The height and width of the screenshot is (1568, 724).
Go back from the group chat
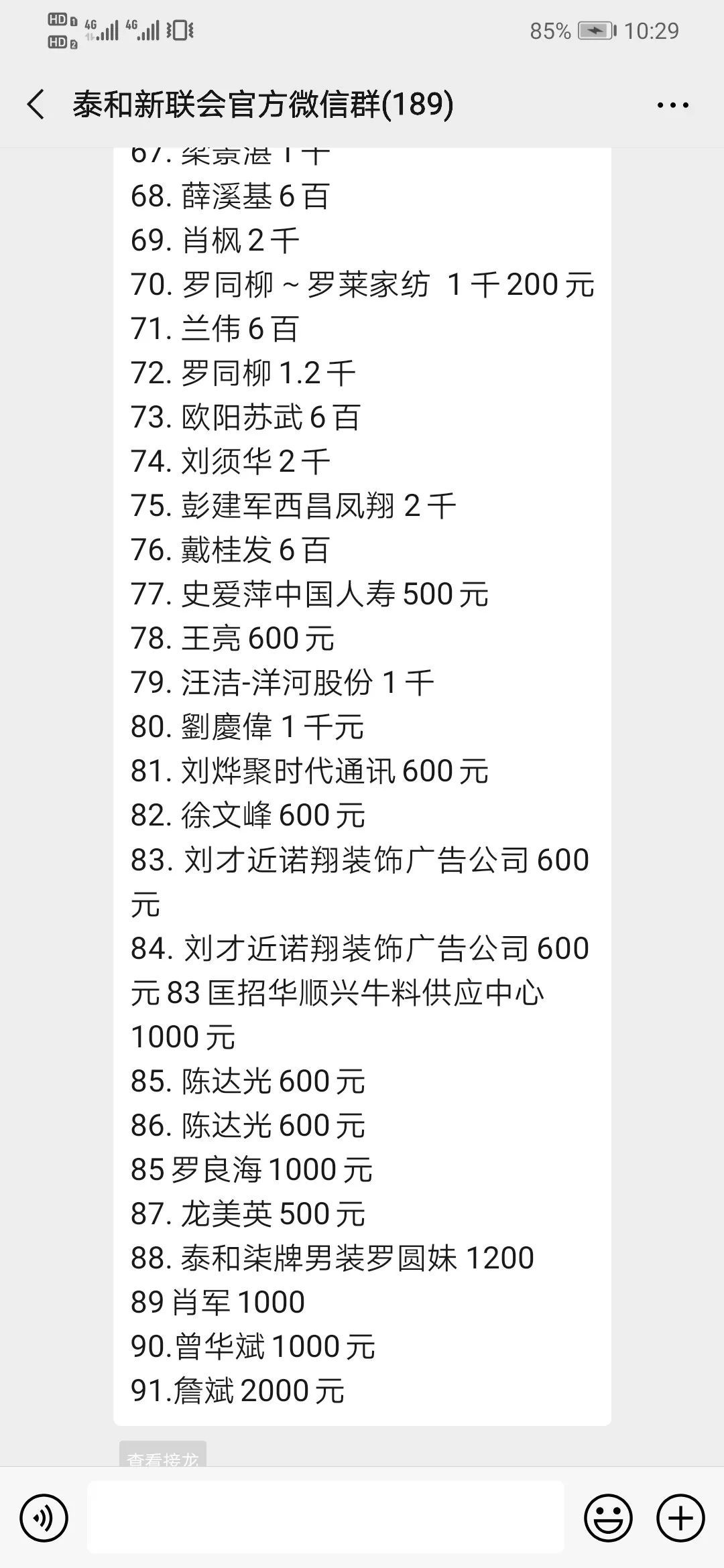(36, 105)
